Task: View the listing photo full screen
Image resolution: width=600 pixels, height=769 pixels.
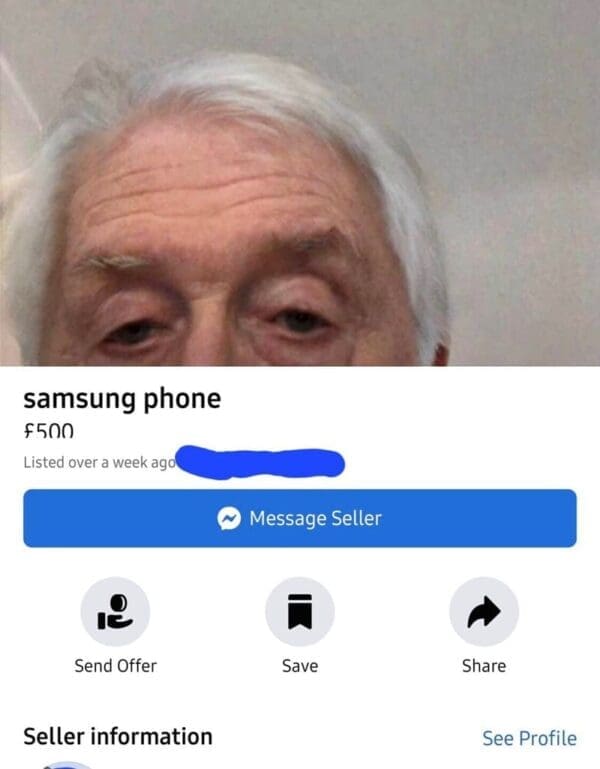Action: point(300,185)
